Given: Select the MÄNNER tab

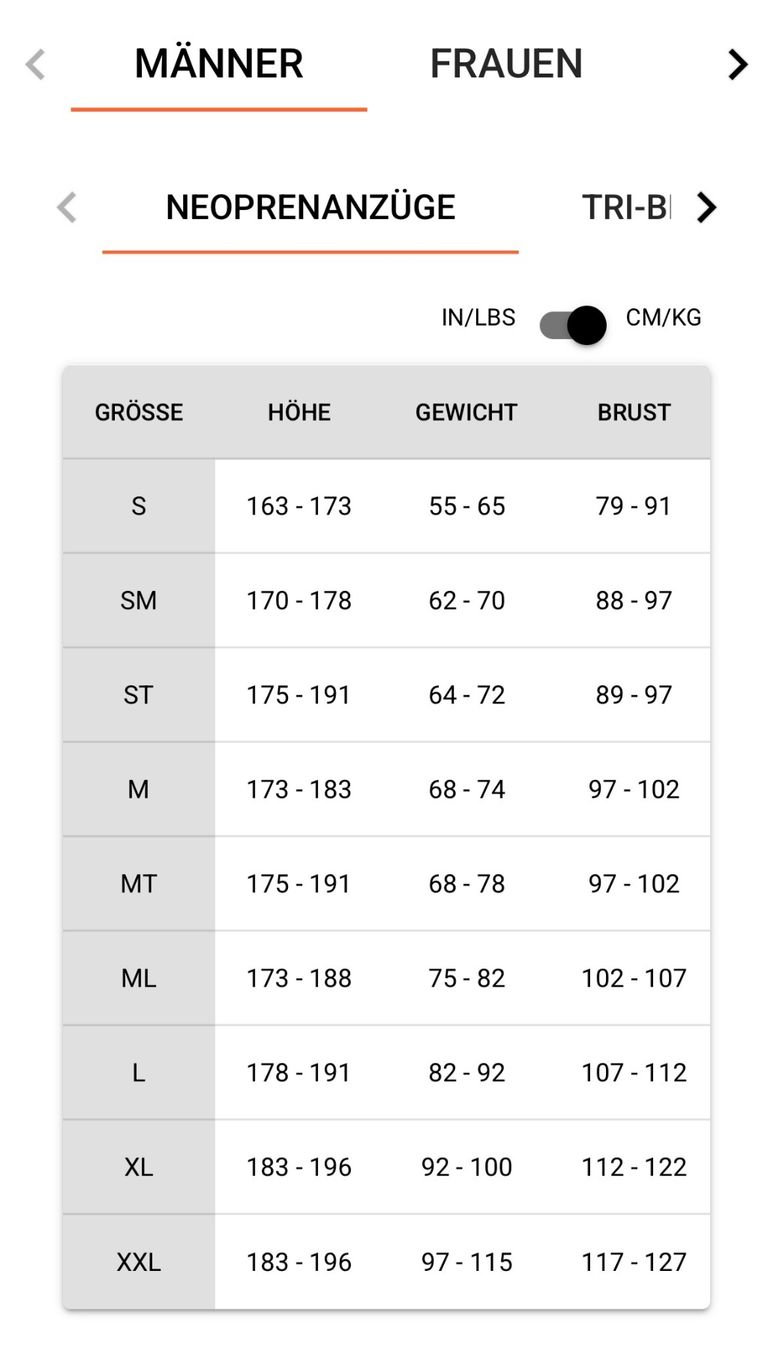Looking at the screenshot, I should tap(219, 64).
